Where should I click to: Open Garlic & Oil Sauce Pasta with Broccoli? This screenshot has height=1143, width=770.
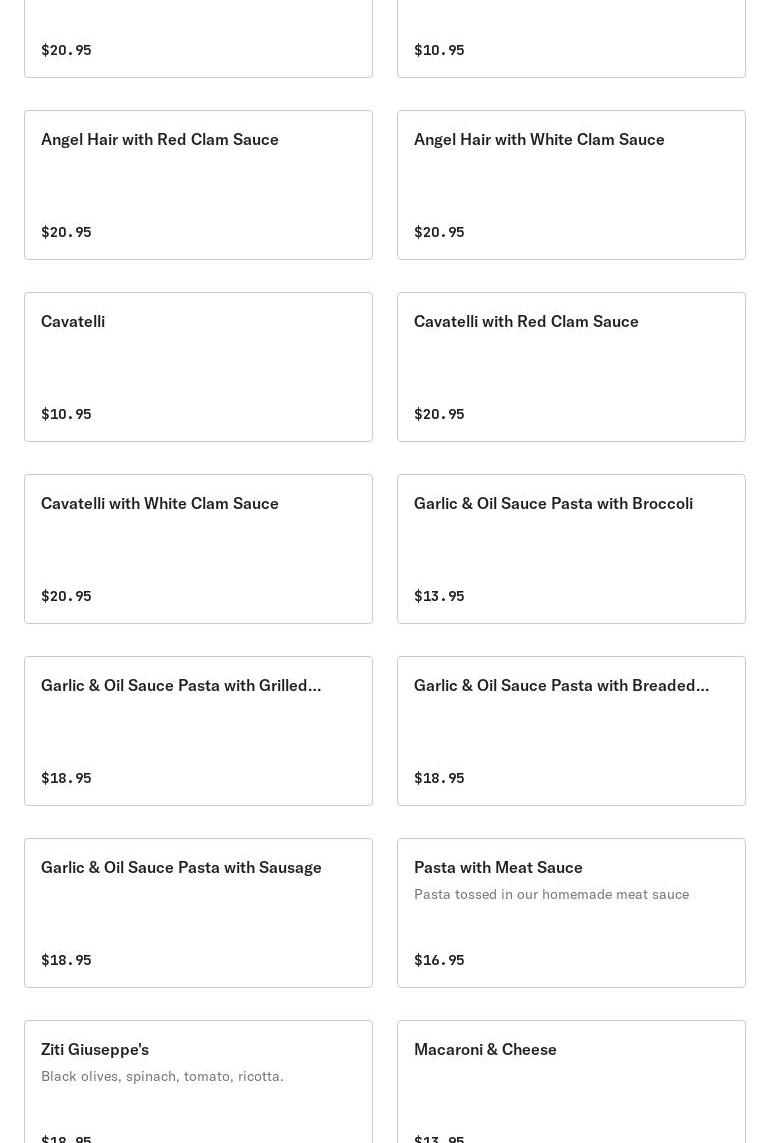tap(571, 549)
